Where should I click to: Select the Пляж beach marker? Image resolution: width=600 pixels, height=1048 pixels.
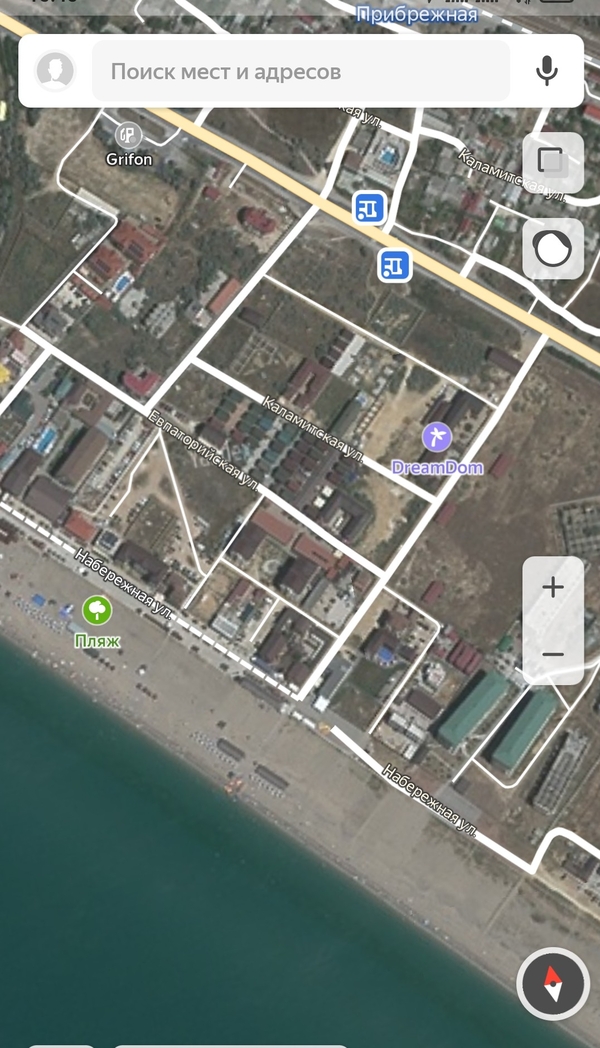point(97,609)
